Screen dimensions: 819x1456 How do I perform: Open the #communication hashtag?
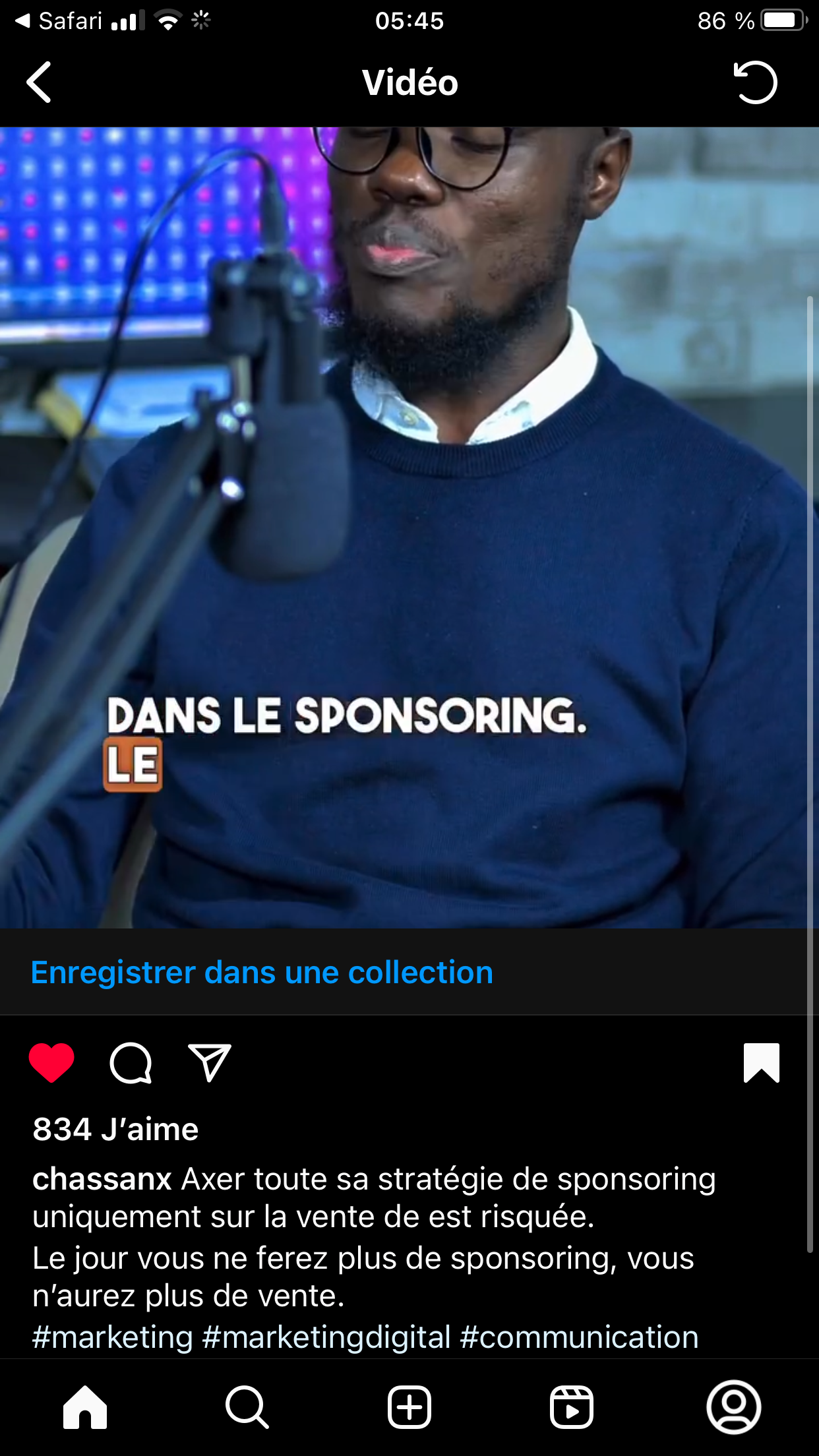point(579,1337)
